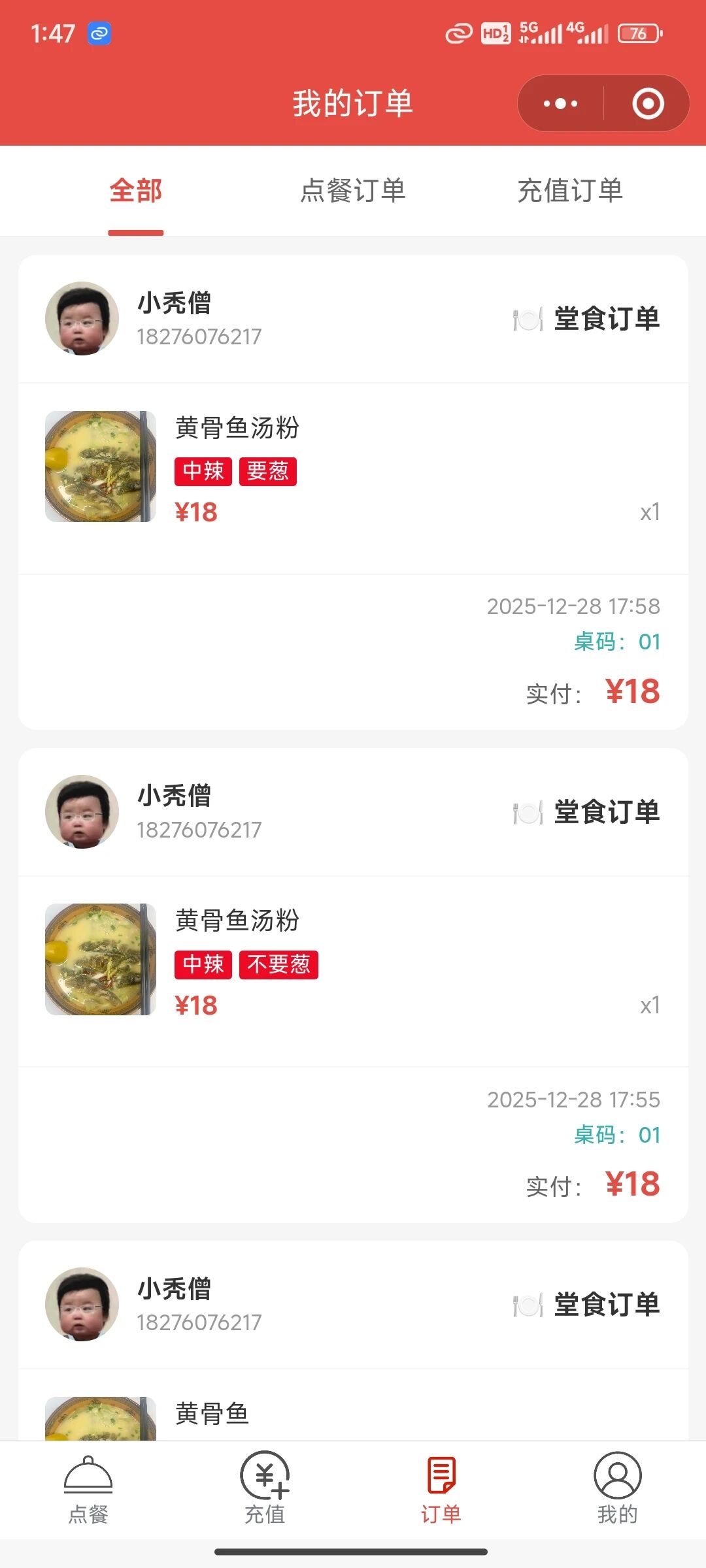
Task: Switch to the 点餐订单 tab
Action: pos(353,191)
